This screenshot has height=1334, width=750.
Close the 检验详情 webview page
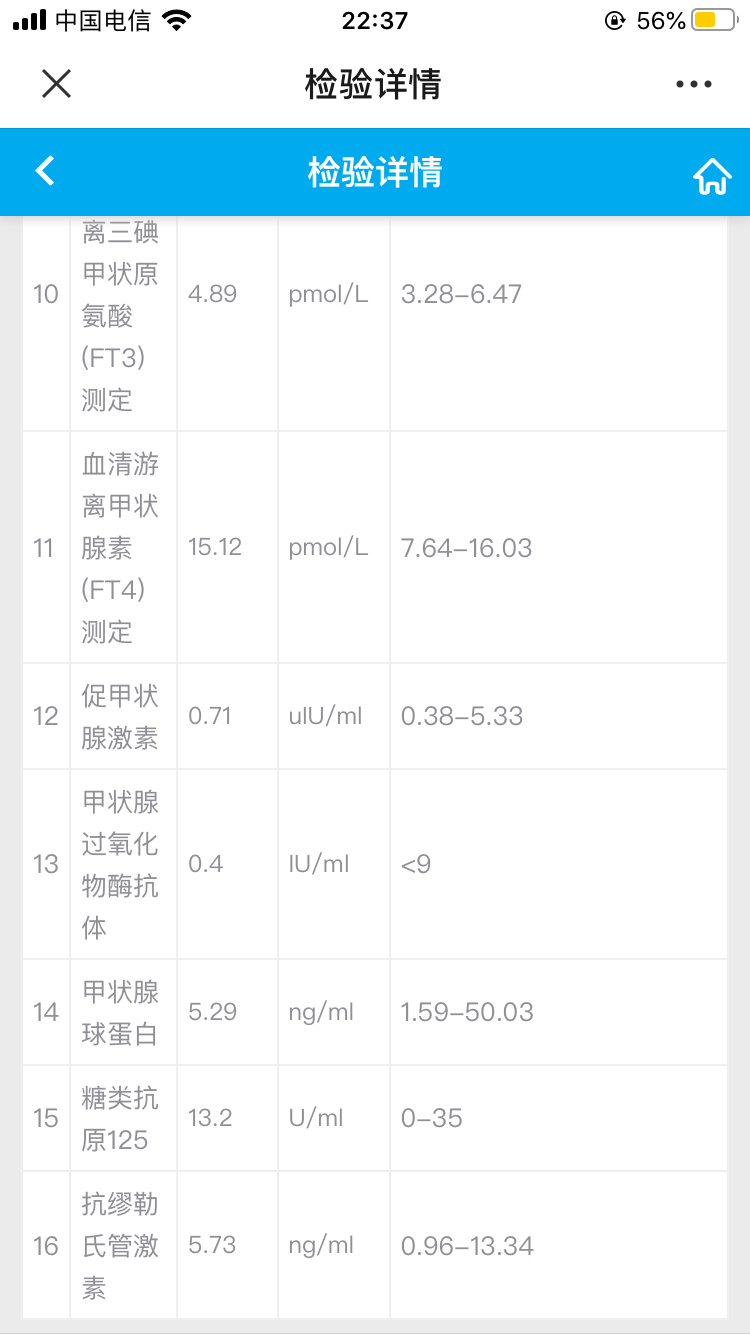pyautogui.click(x=56, y=84)
